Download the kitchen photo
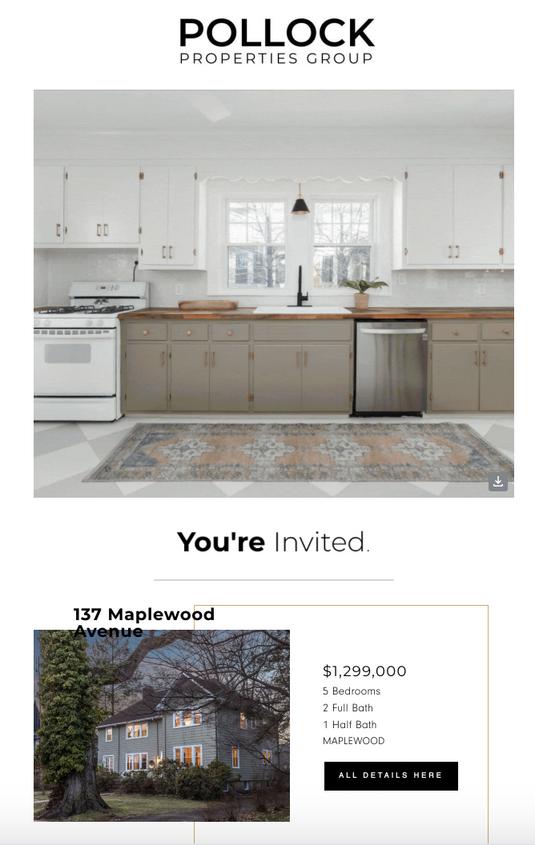Image resolution: width=535 pixels, height=845 pixels. [498, 482]
